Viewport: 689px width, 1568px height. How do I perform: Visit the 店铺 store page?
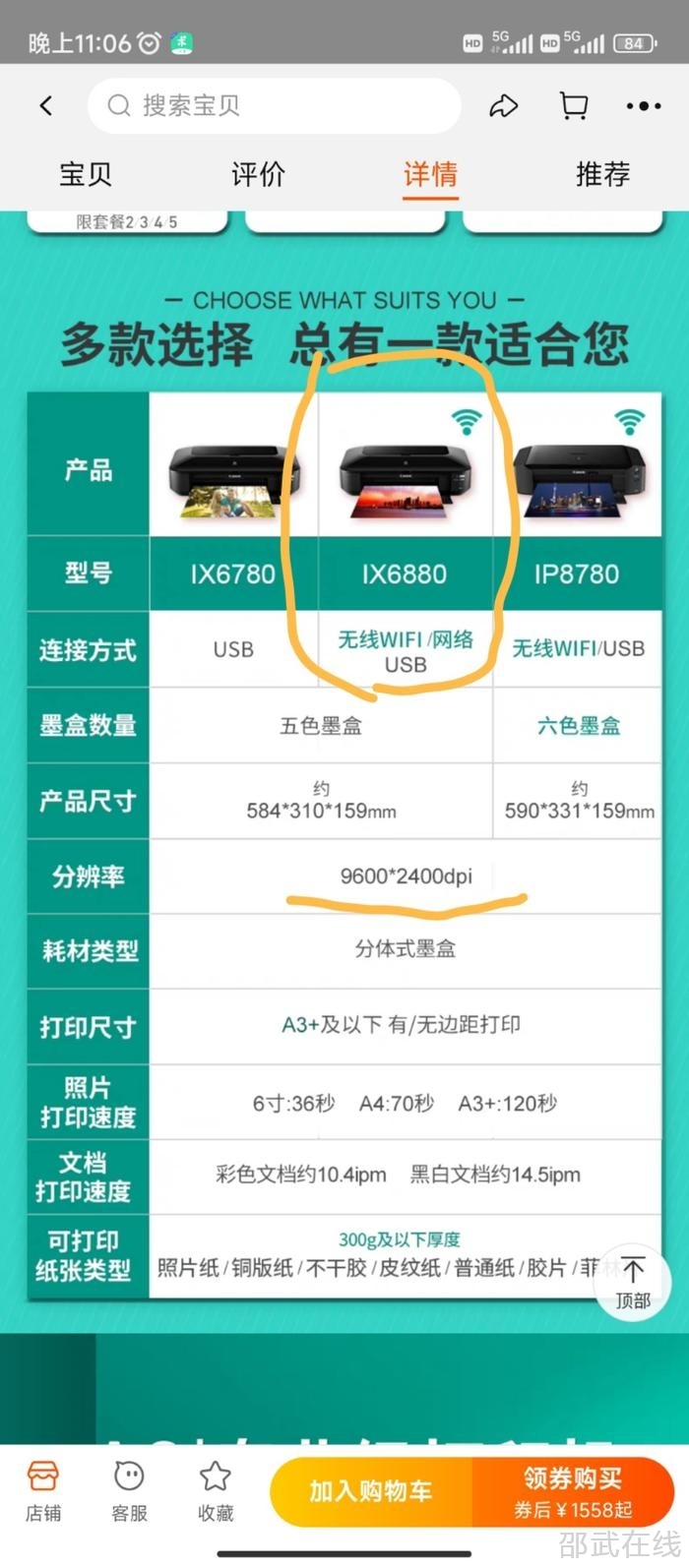(43, 1491)
